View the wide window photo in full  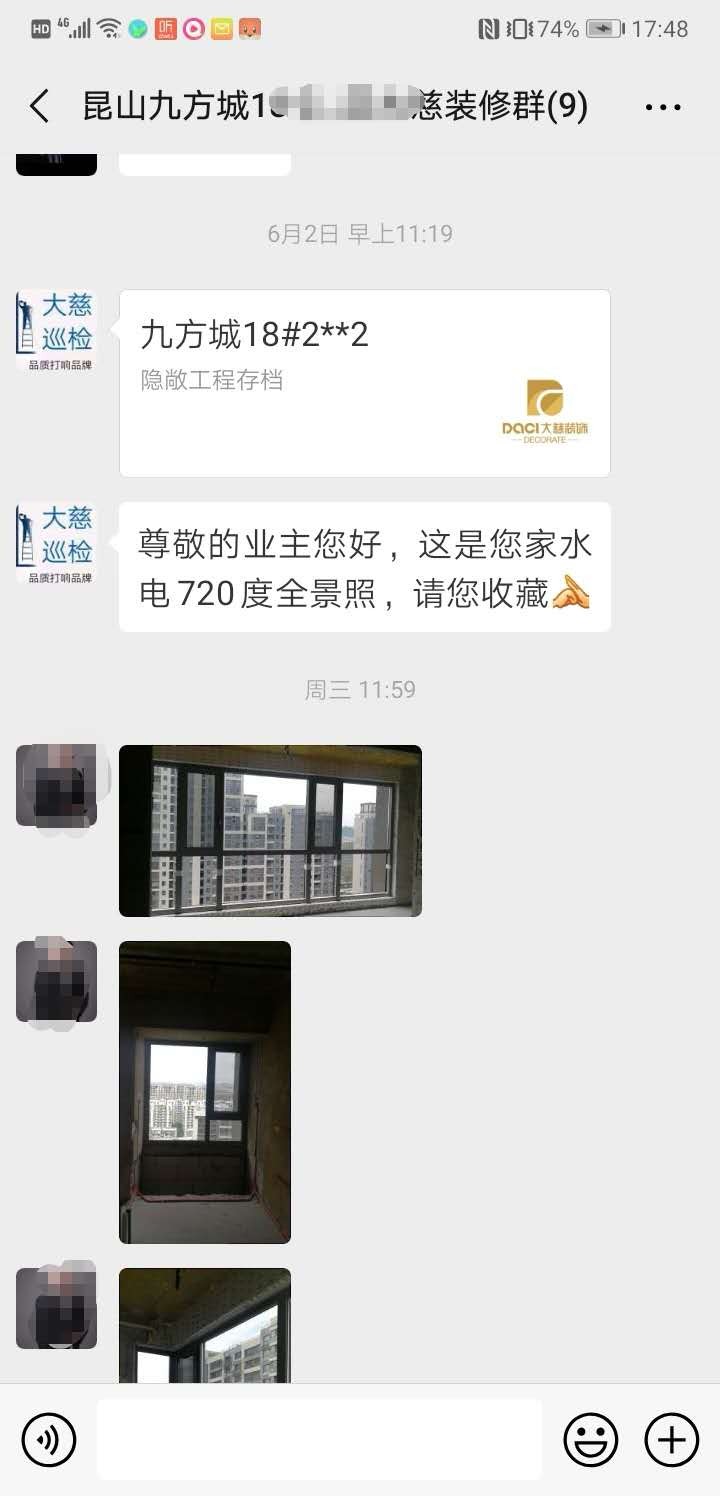click(x=270, y=831)
